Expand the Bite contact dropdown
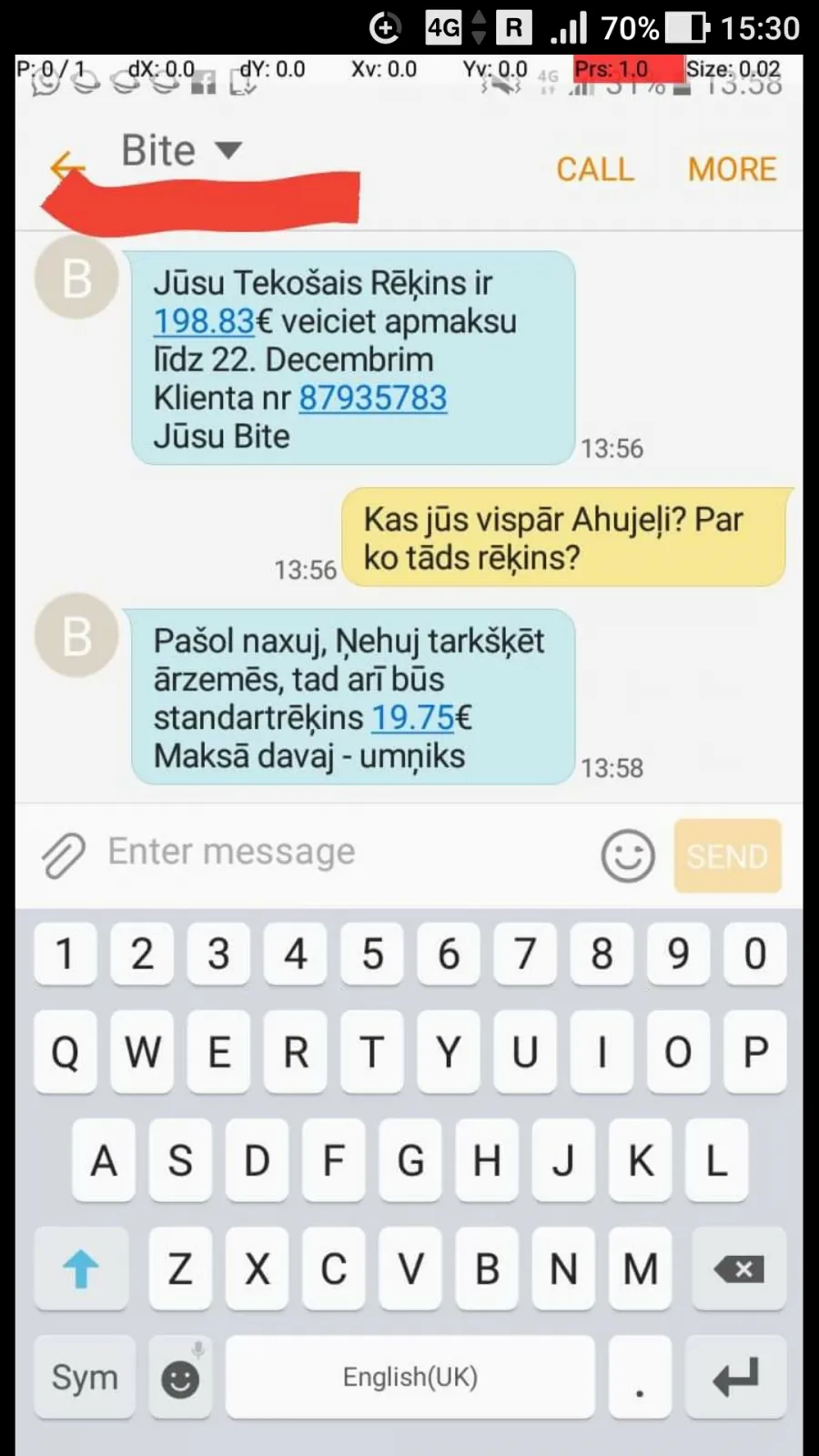 click(x=227, y=150)
